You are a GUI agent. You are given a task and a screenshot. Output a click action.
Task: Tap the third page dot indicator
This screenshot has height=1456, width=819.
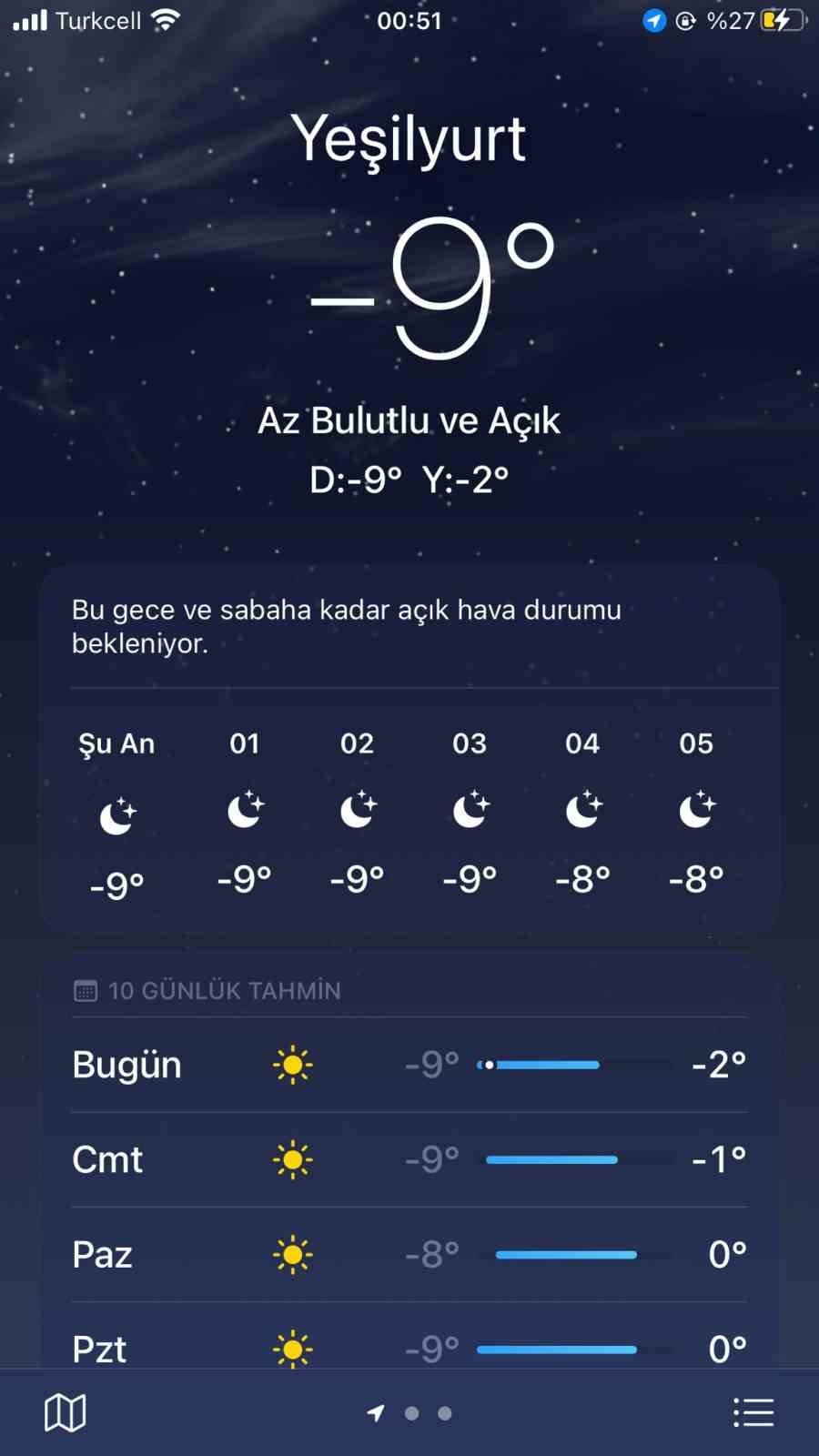click(x=444, y=1412)
